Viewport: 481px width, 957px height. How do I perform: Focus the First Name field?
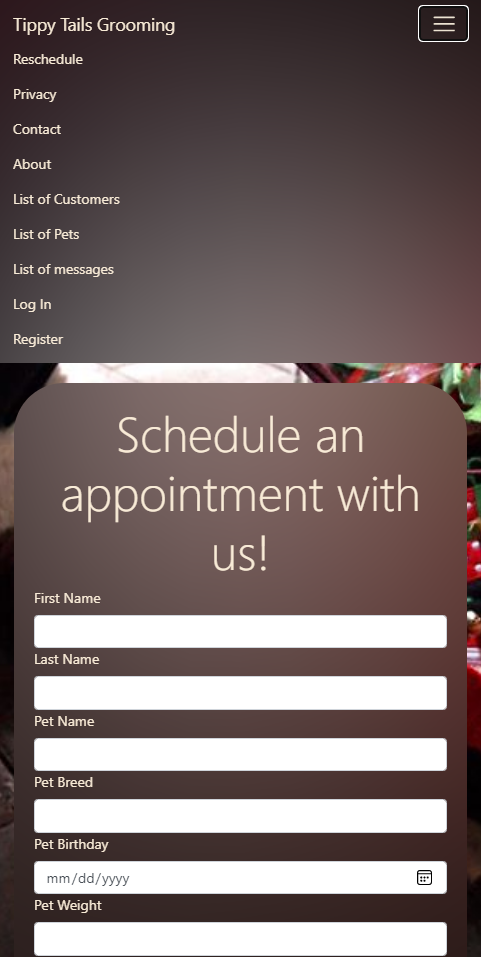pos(240,632)
